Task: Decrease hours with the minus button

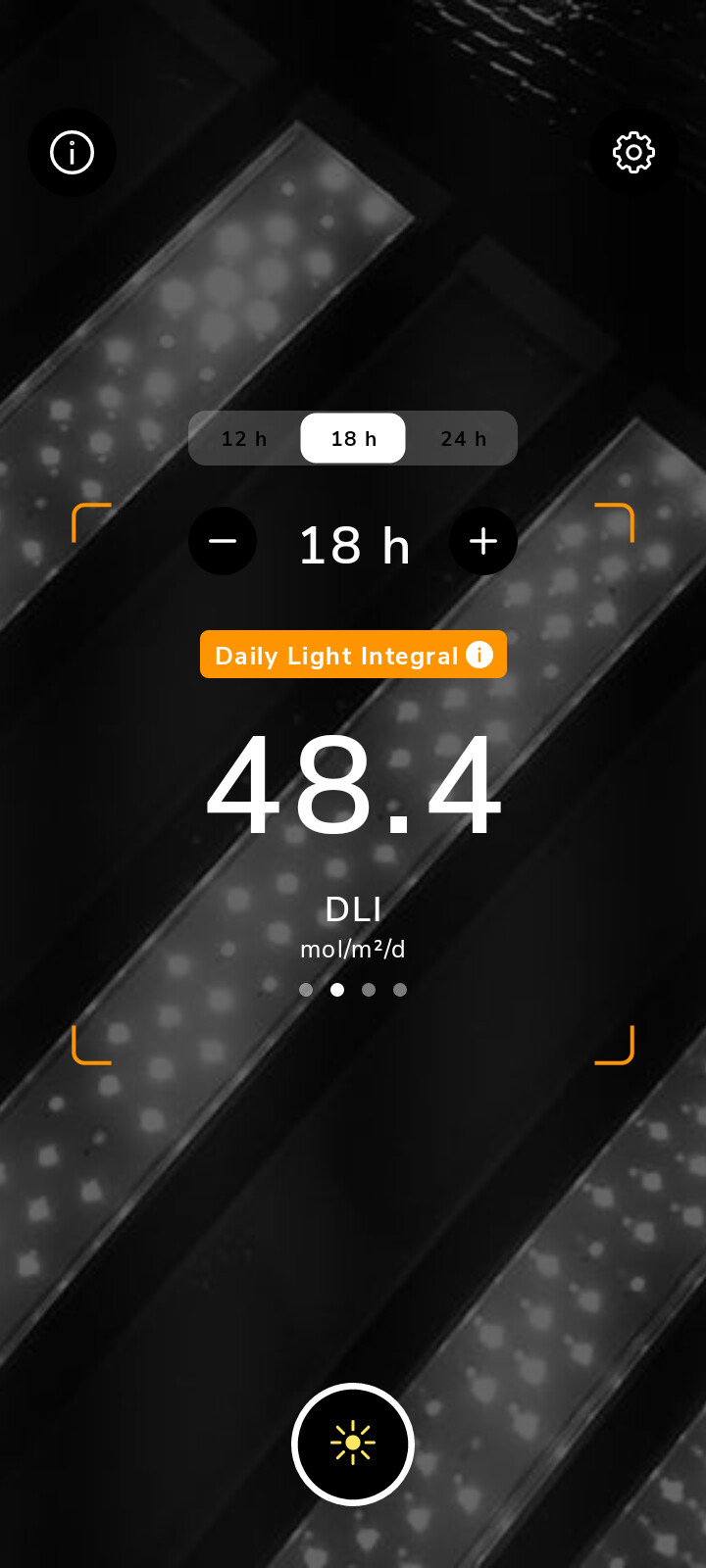Action: [x=223, y=541]
